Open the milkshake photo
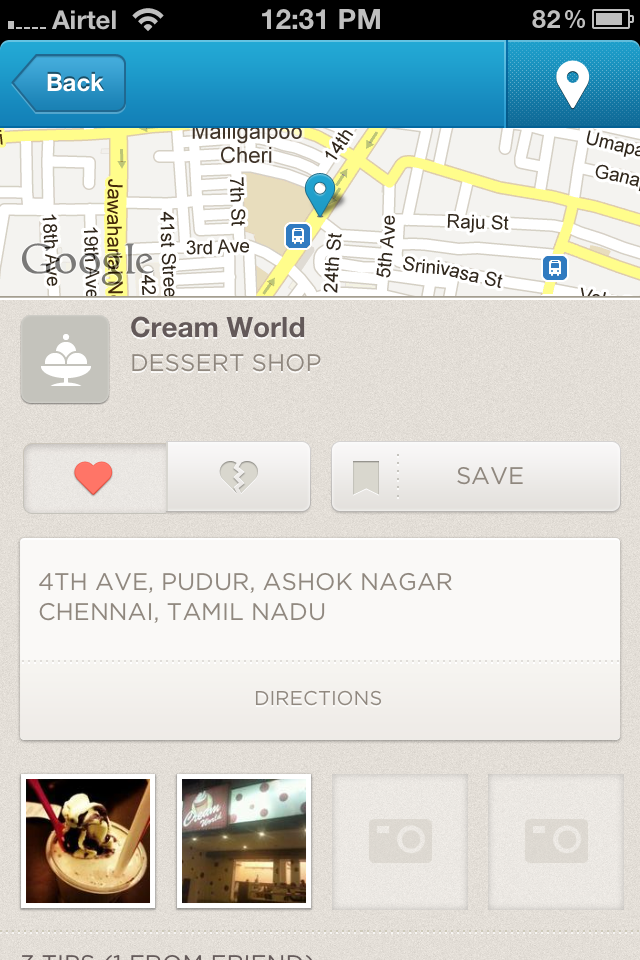The image size is (640, 960). [x=88, y=841]
